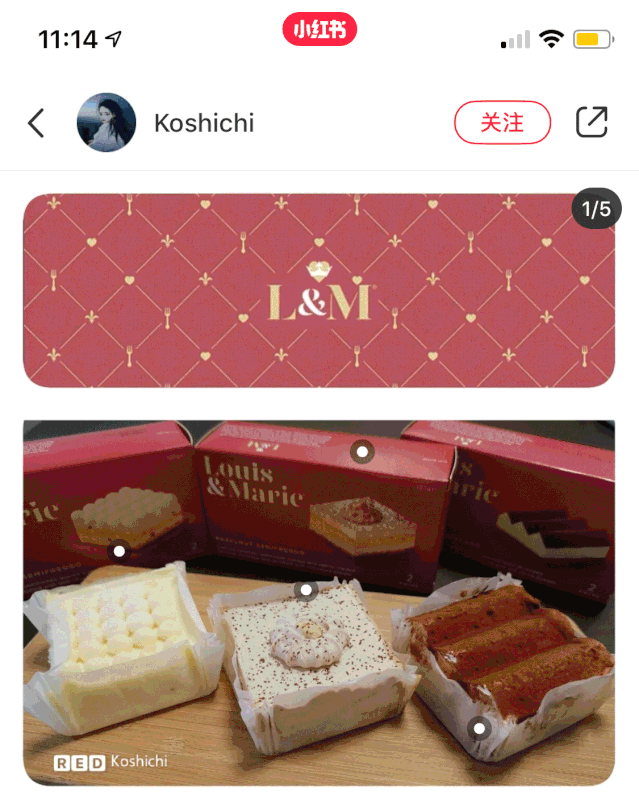This screenshot has width=639, height=795.
Task: Open Koshichi's profile avatar
Action: tap(106, 123)
